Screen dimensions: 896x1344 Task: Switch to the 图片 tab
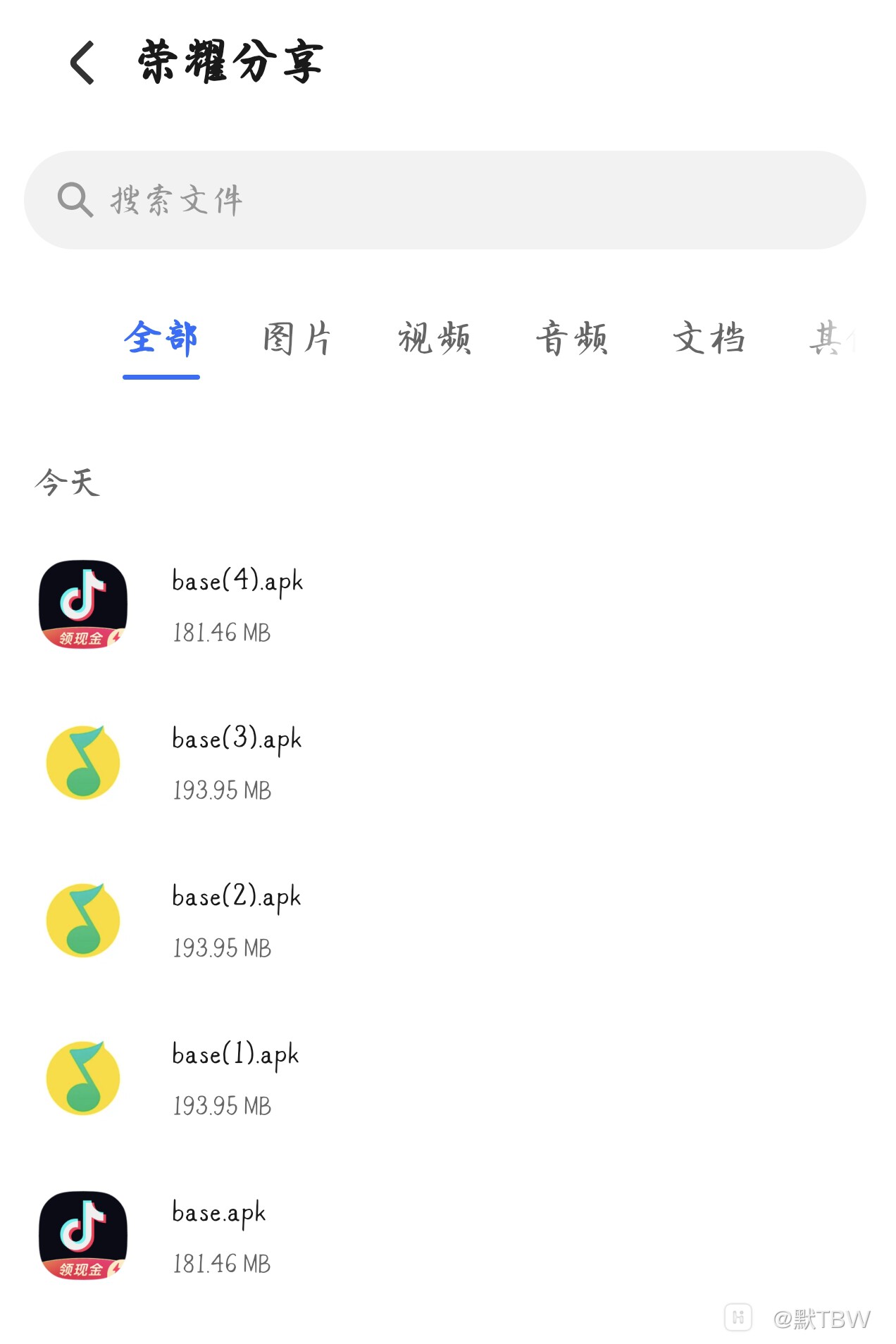[297, 339]
